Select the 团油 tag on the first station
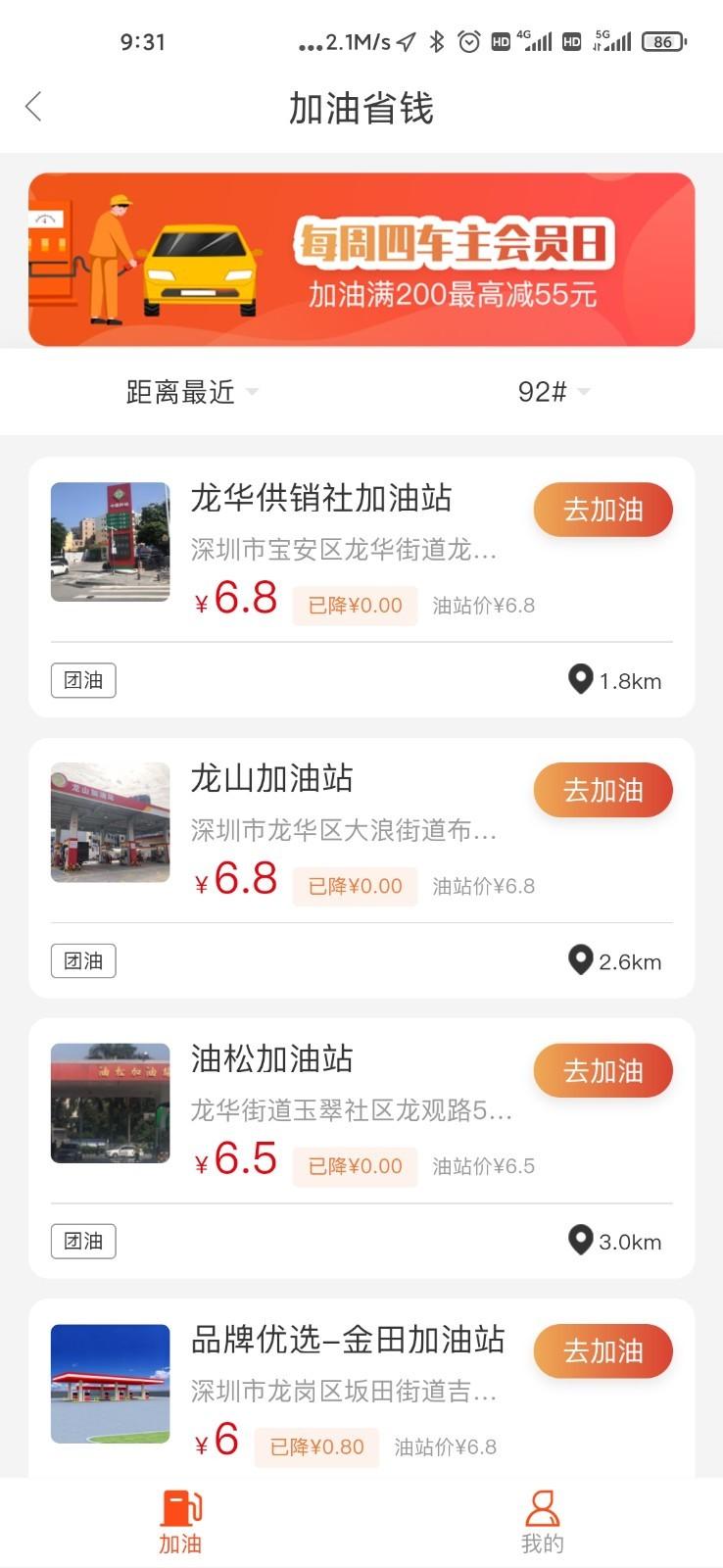Screen dimensions: 723x1568 [83, 680]
